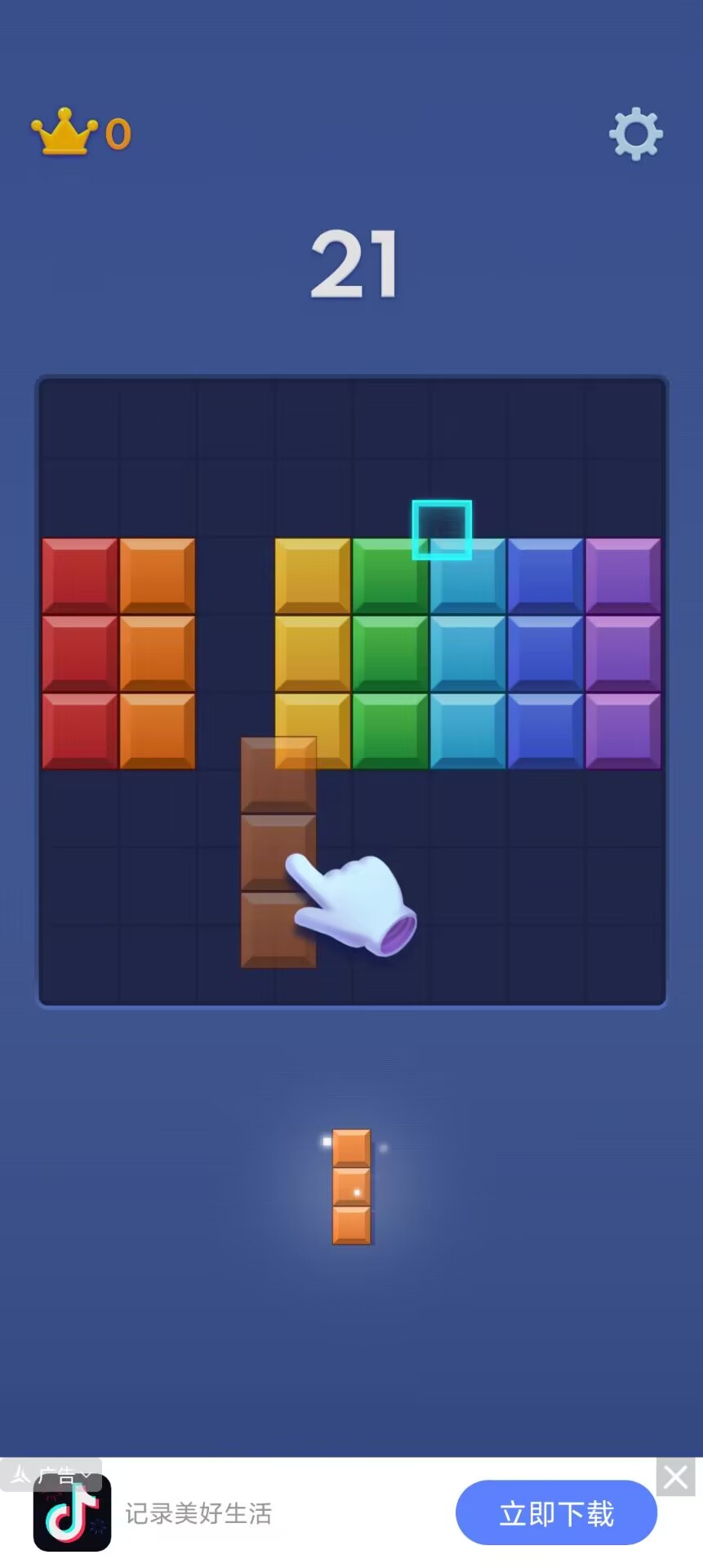Tap the 立即下载 download button

(556, 1513)
